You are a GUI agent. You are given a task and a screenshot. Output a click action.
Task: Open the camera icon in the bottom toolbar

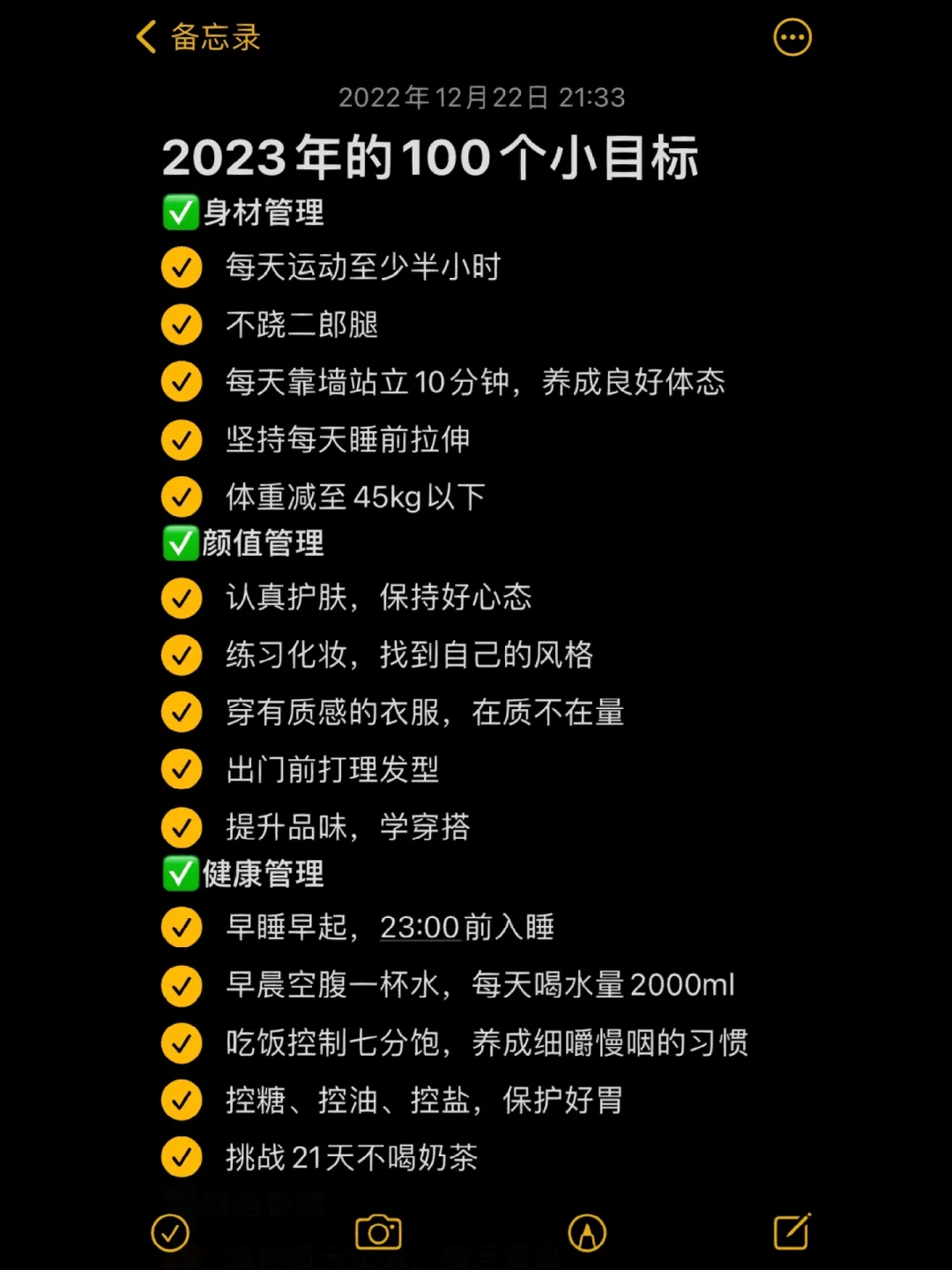[377, 1235]
